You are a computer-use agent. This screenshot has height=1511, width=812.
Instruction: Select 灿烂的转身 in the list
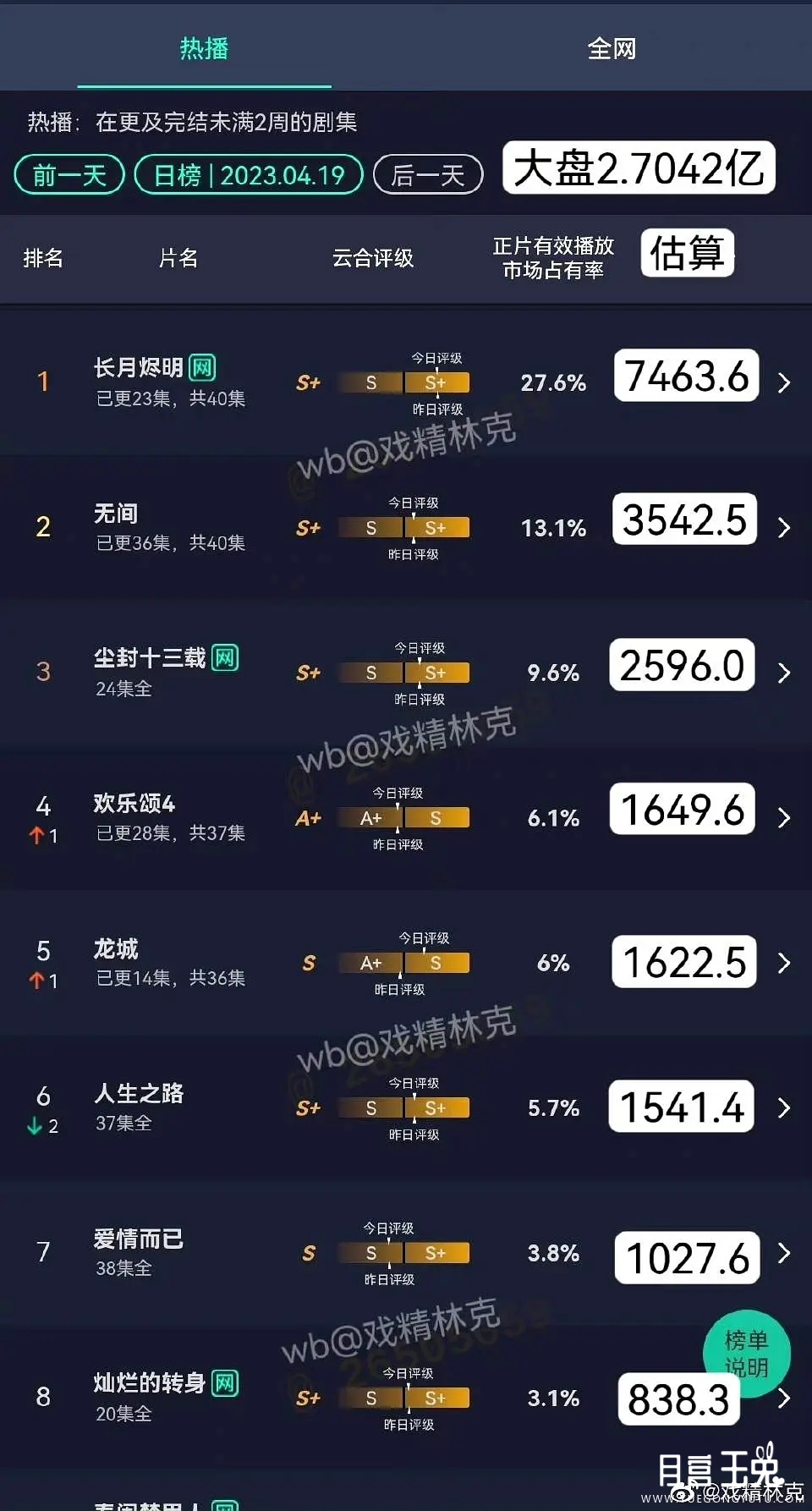(x=150, y=1383)
